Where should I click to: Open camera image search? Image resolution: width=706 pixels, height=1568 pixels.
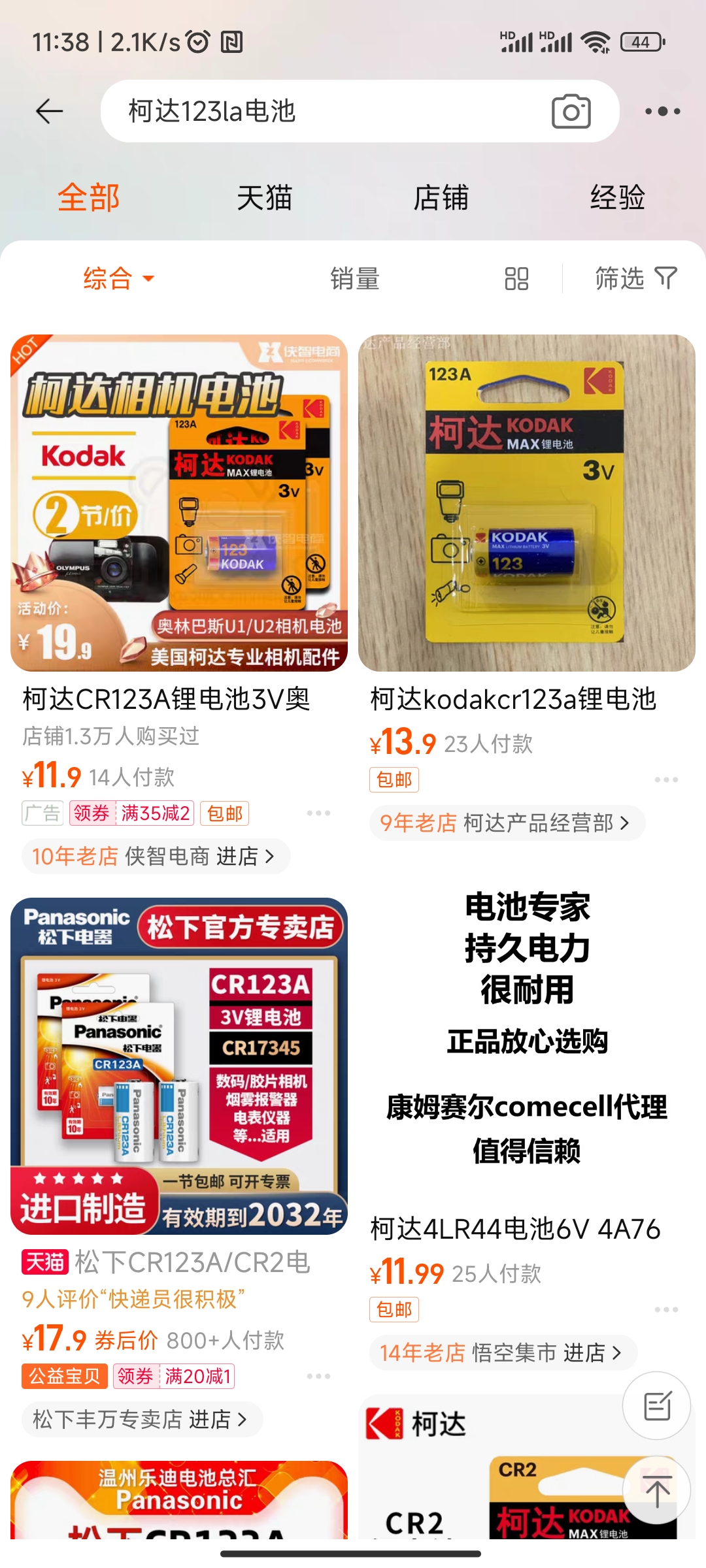[x=571, y=112]
